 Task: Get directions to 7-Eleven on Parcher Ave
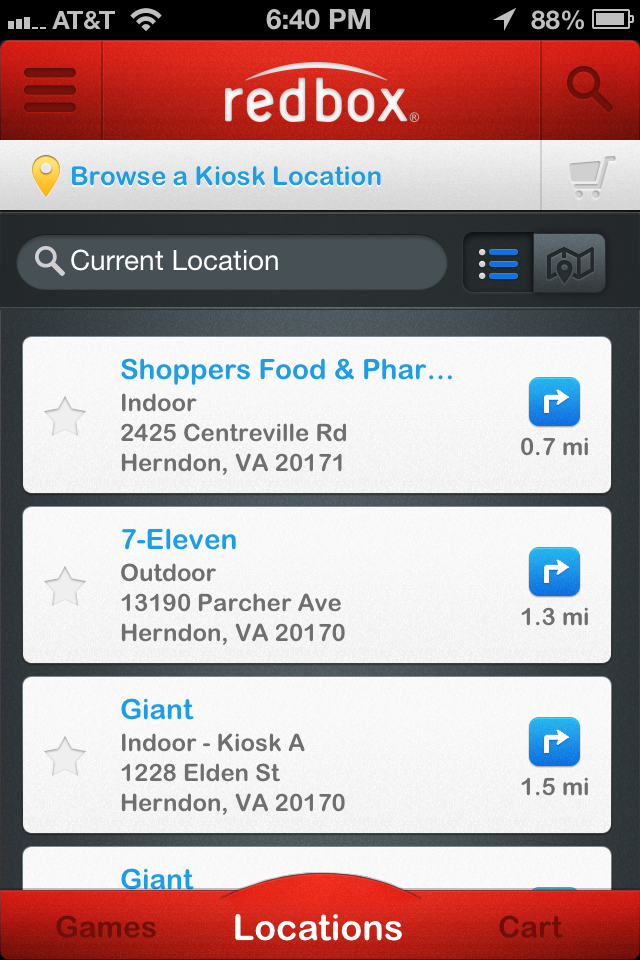tap(554, 572)
